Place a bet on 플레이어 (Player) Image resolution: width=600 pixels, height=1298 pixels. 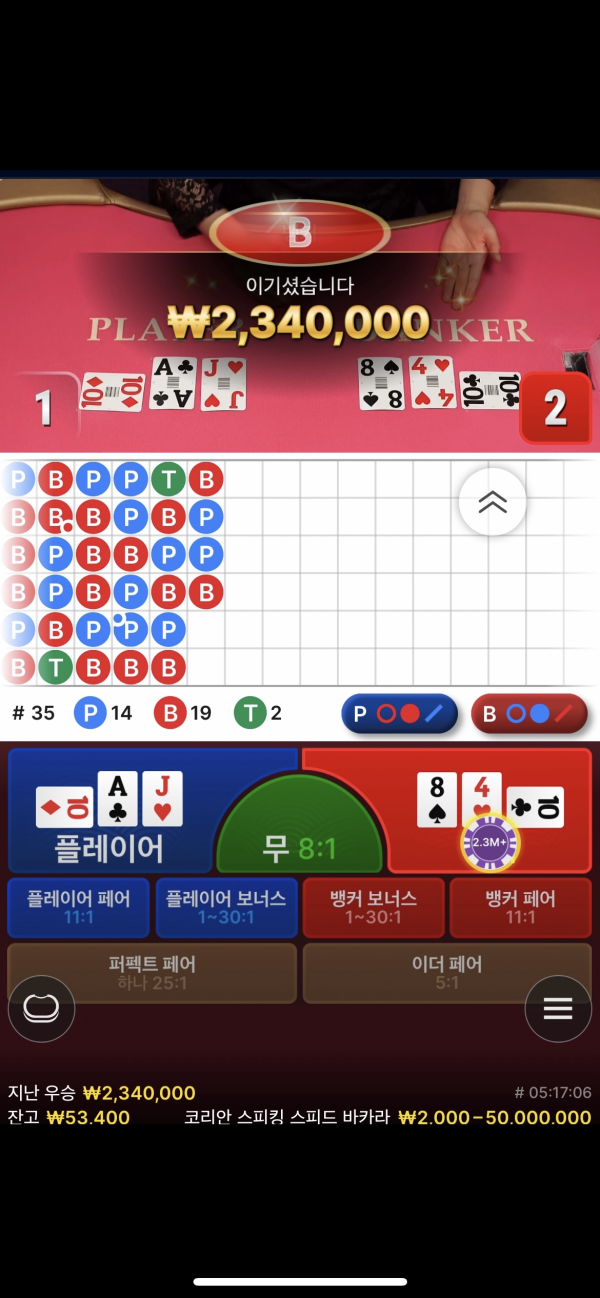(110, 810)
